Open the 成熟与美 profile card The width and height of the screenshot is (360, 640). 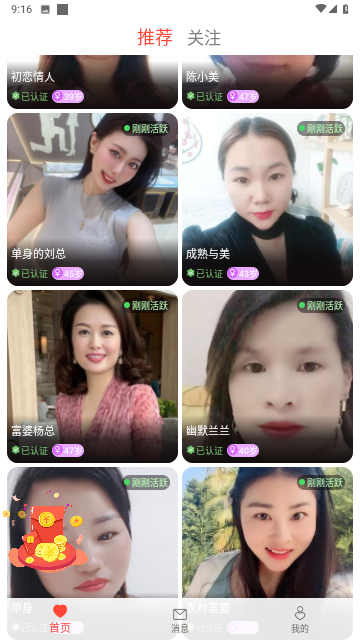click(267, 199)
